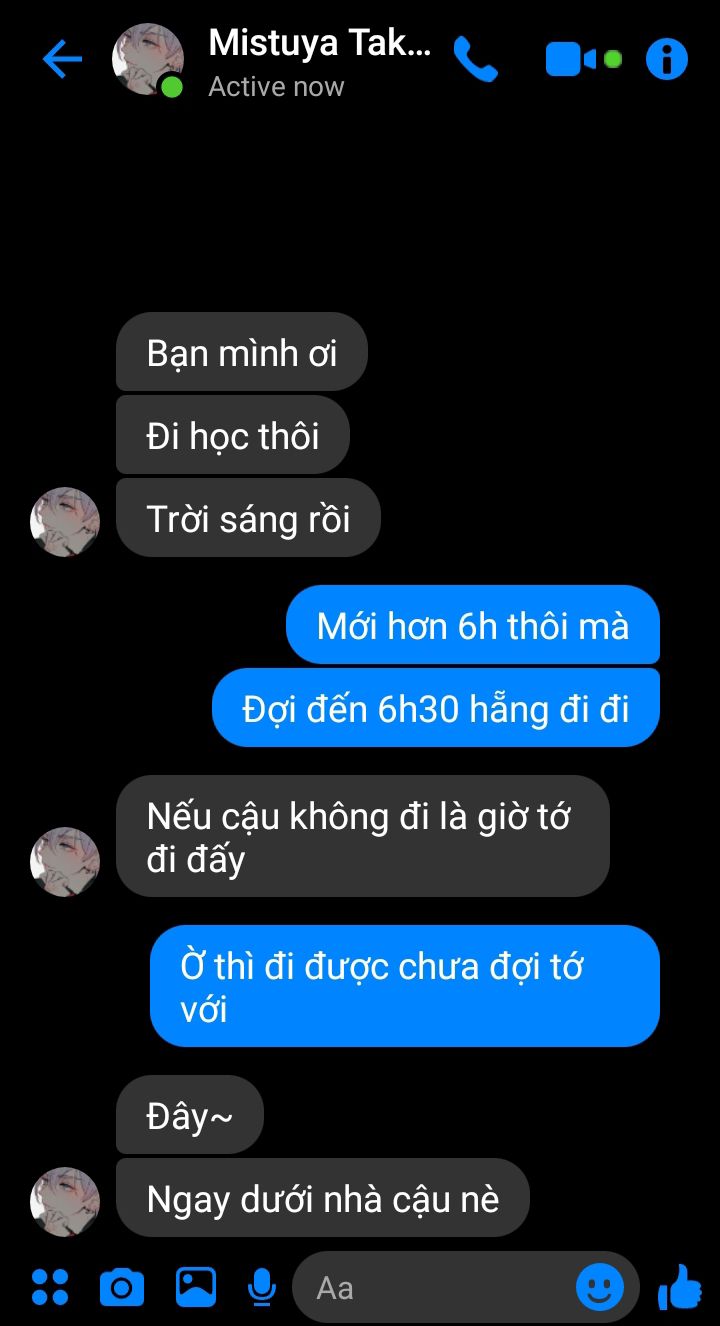Open the four-dot more actions menu

coord(50,1287)
